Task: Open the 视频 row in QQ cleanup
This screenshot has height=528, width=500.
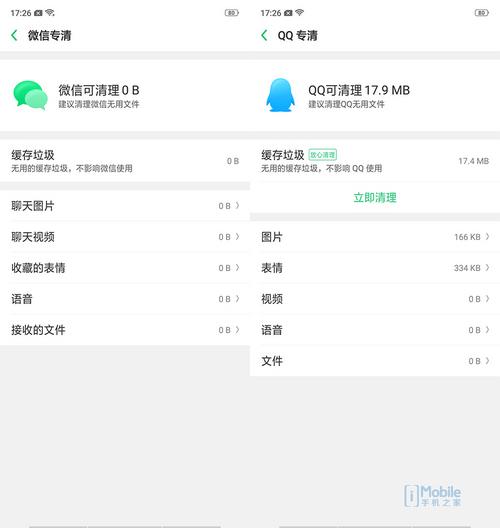Action: 375,299
